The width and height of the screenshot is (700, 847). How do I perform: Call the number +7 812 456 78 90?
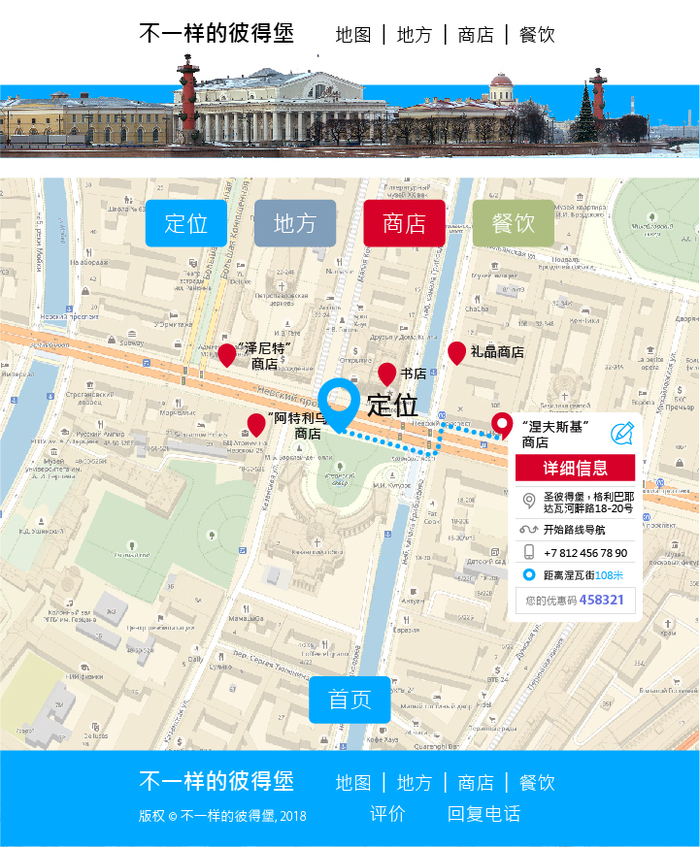[585, 553]
